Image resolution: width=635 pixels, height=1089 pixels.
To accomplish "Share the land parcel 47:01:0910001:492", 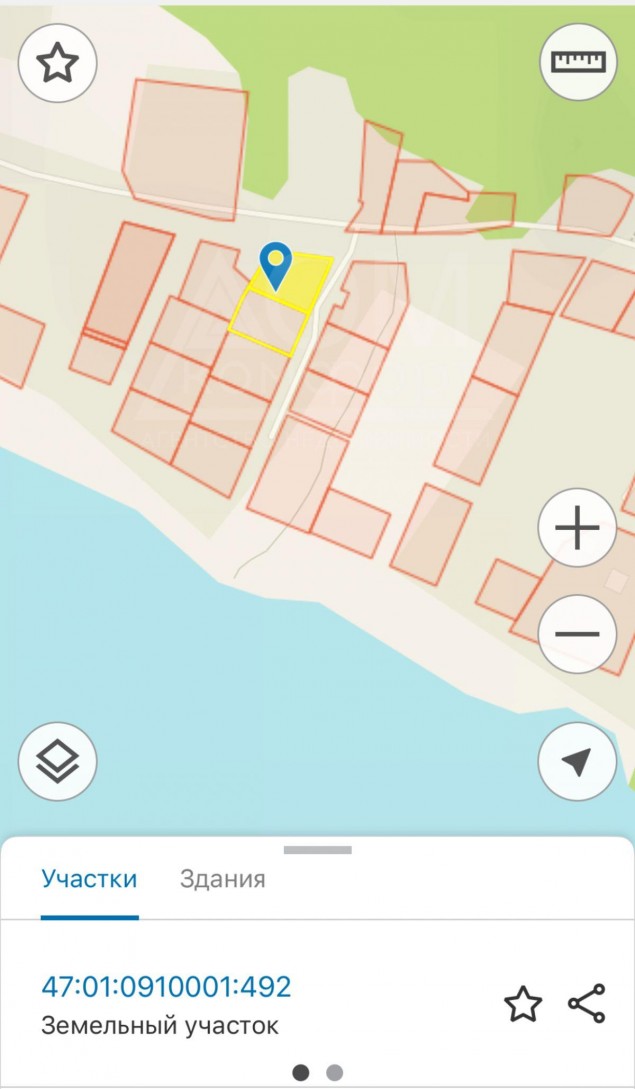I will pos(586,1003).
